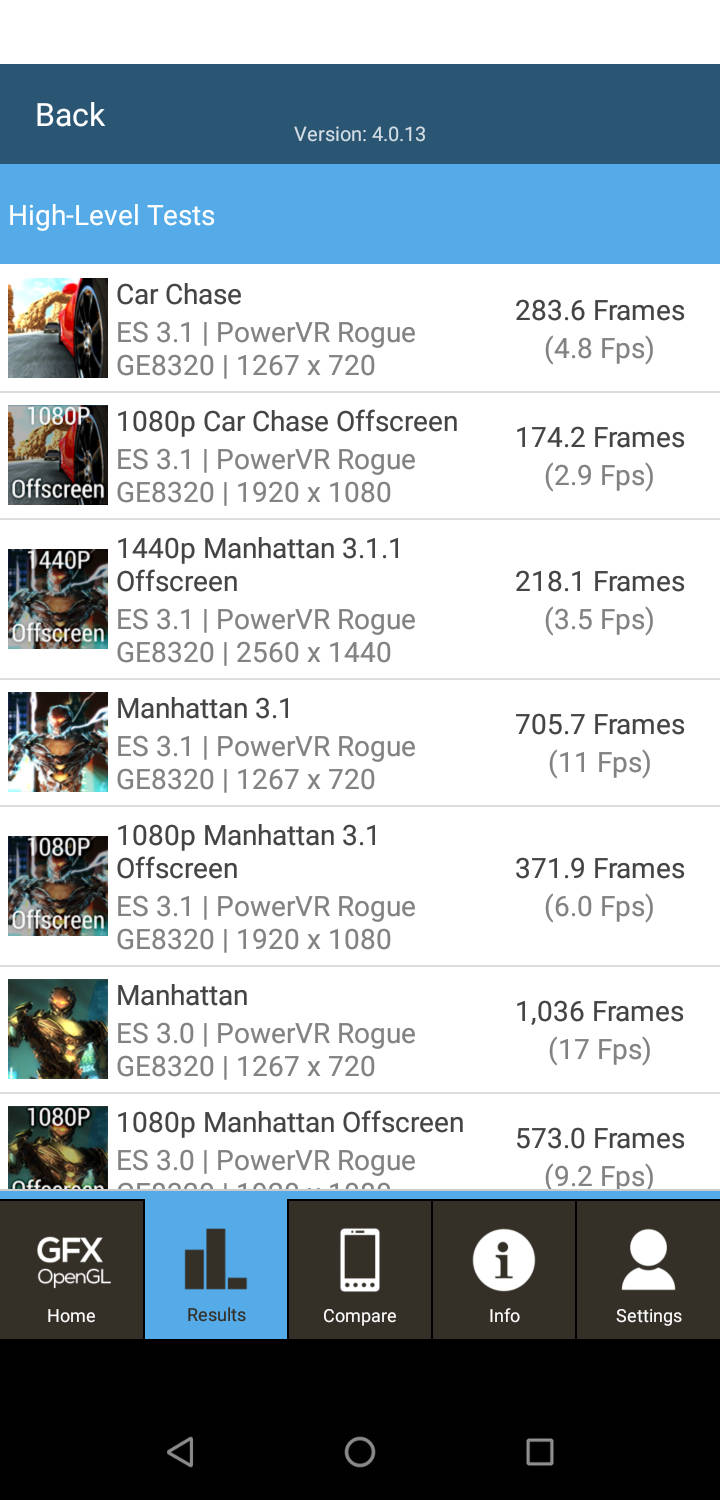The width and height of the screenshot is (720, 1500).
Task: Select the 1080p Manhattan 3.1 Offscreen row
Action: point(360,887)
